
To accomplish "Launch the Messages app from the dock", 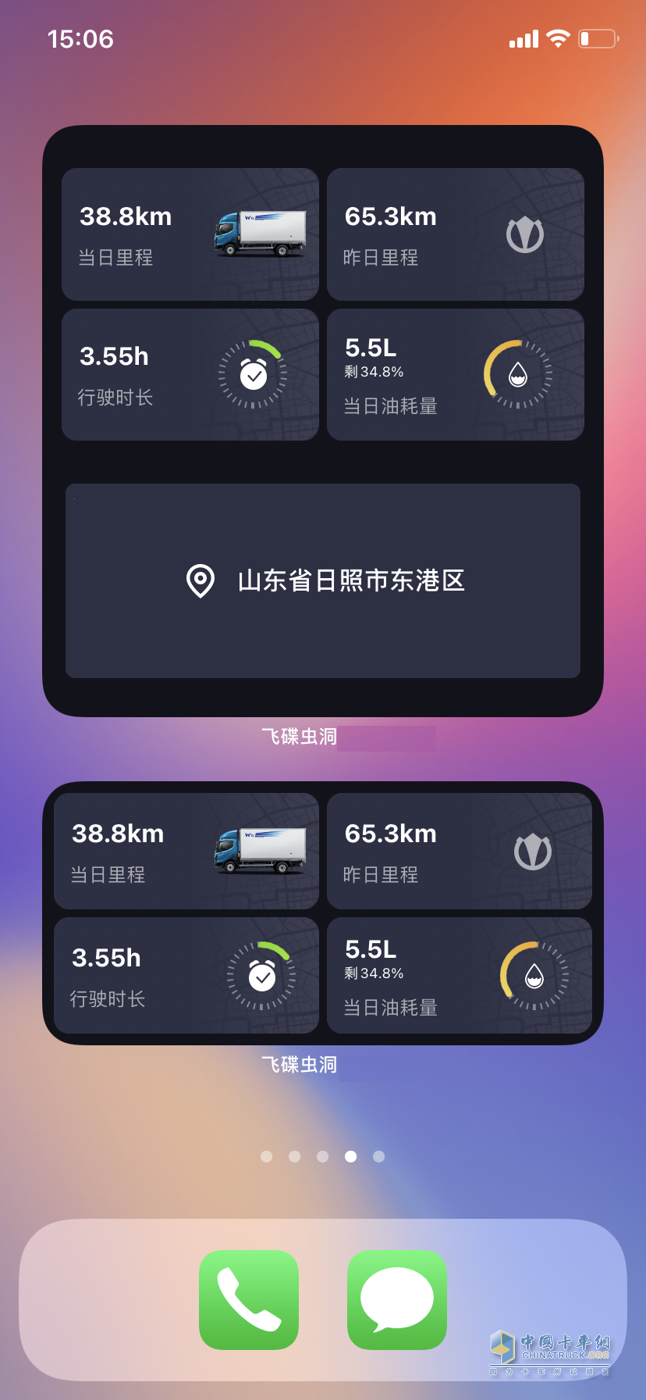I will (x=397, y=1299).
